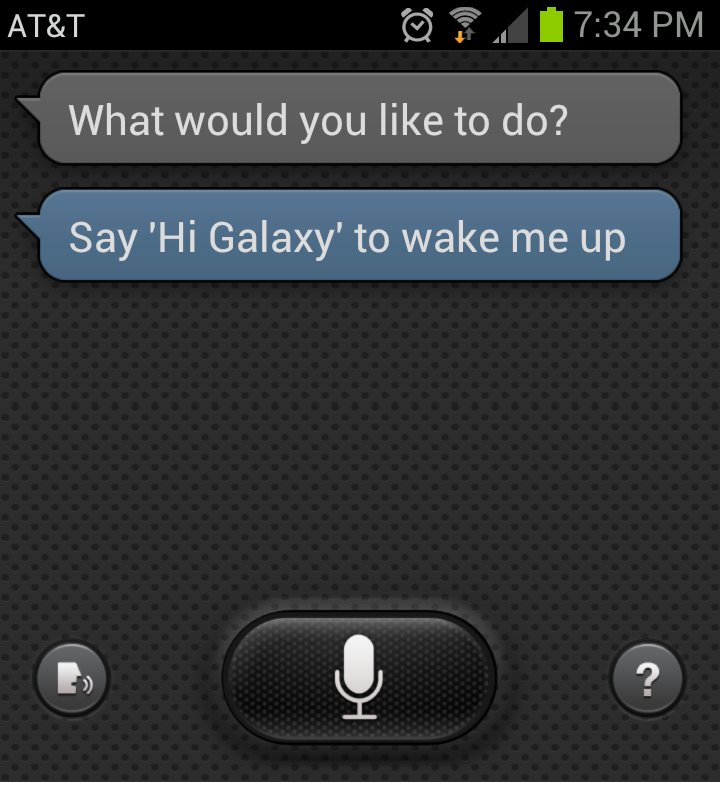Screen dimensions: 720x786
Task: Tap the microphone button to speak
Action: [x=359, y=677]
